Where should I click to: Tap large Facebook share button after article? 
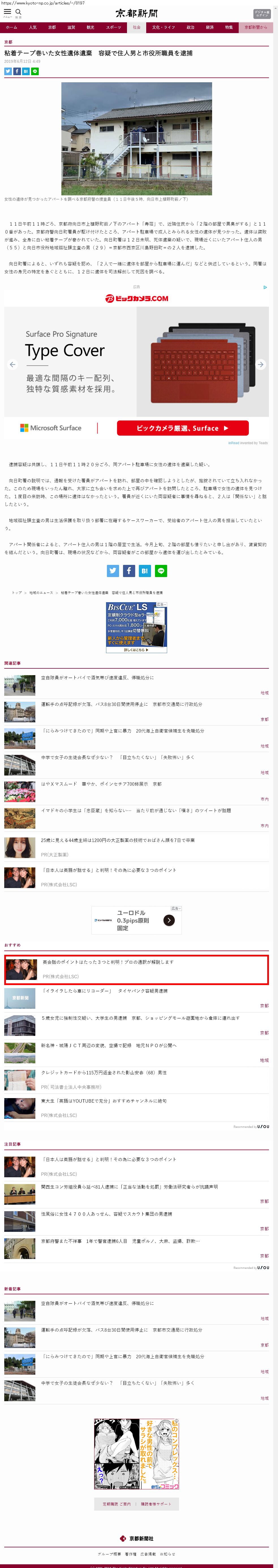[128, 570]
